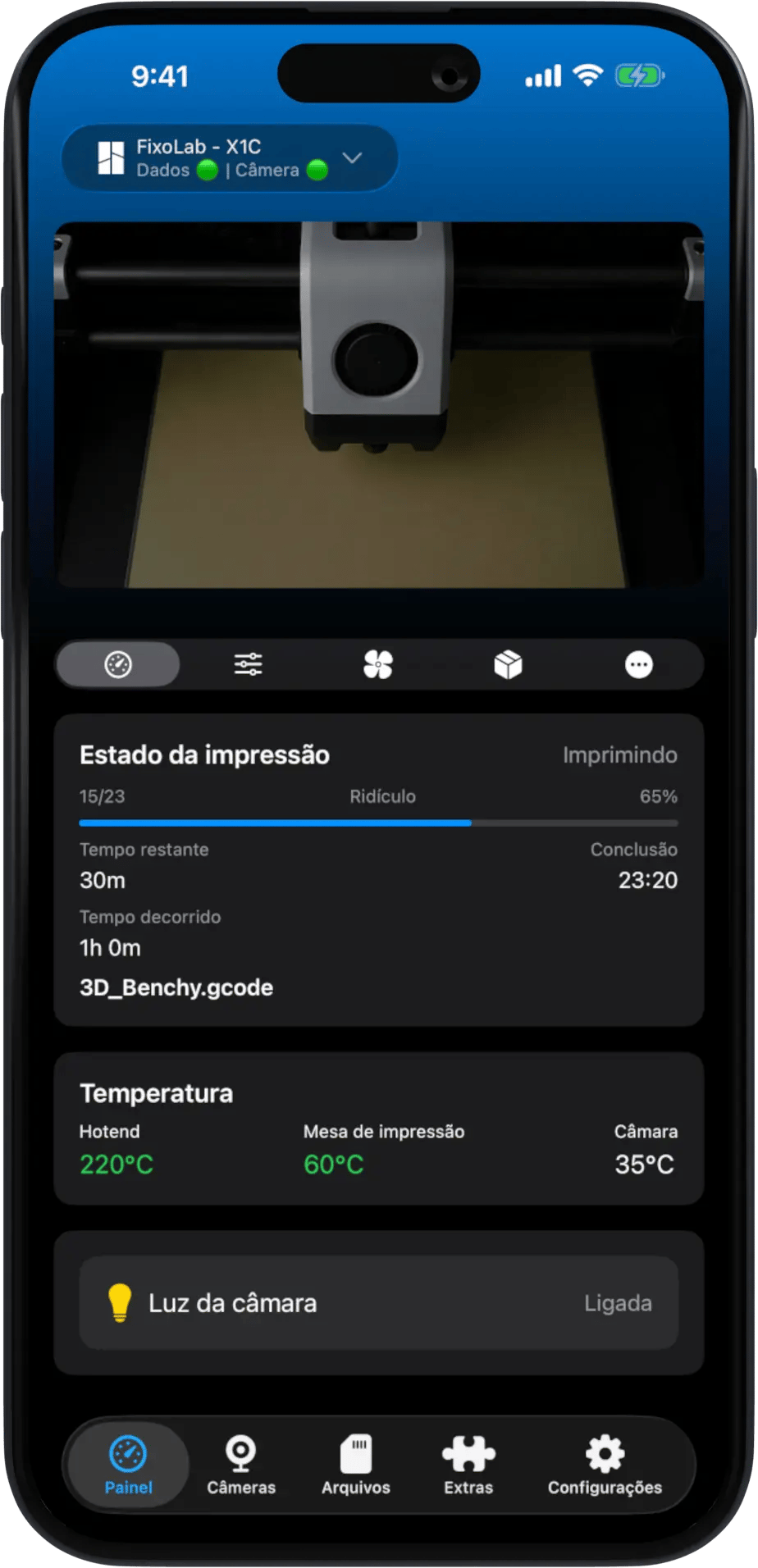The width and height of the screenshot is (758, 1568).
Task: Open the Extras tab
Action: pos(468,1465)
